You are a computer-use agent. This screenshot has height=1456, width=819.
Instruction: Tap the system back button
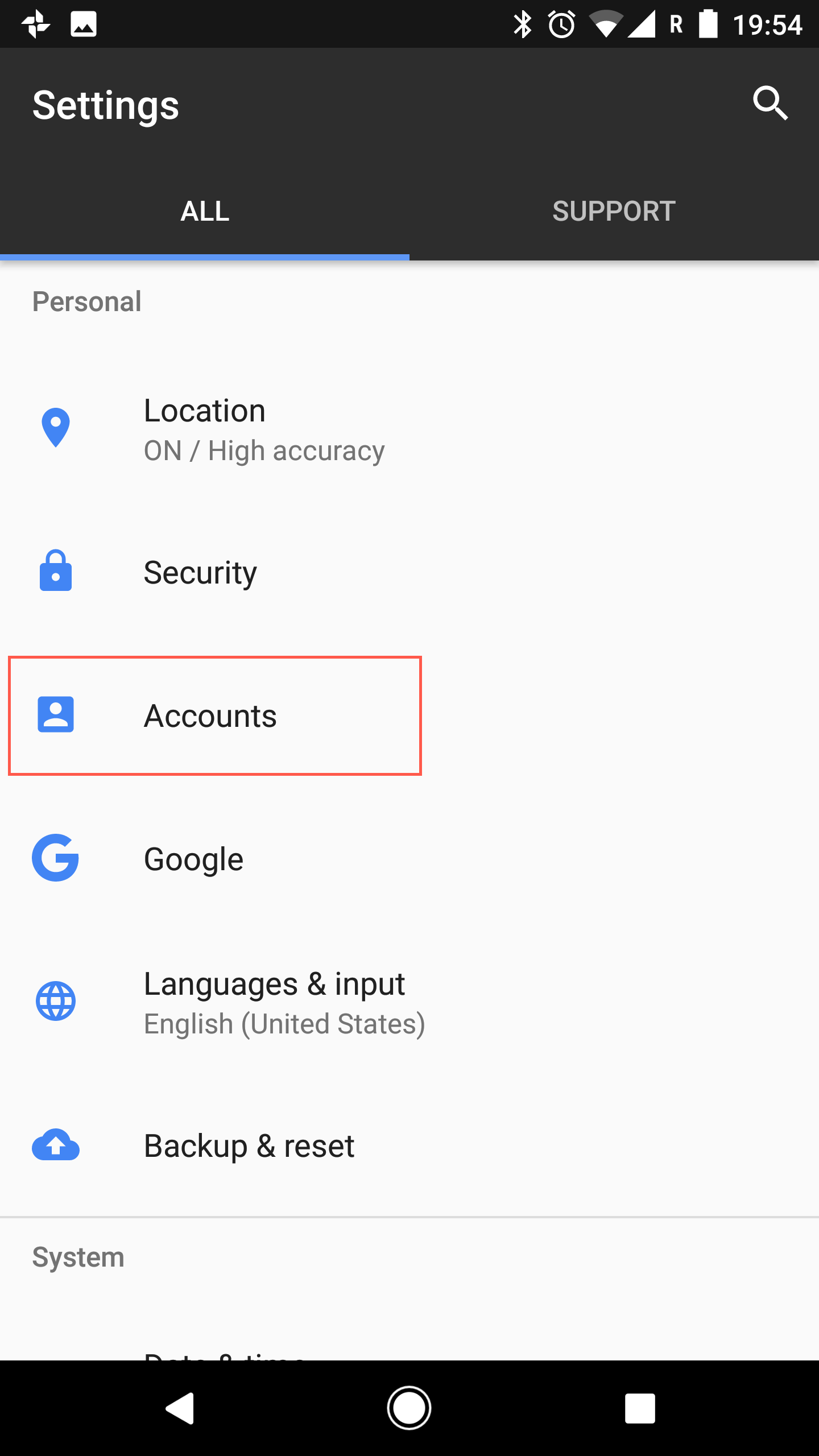180,1408
